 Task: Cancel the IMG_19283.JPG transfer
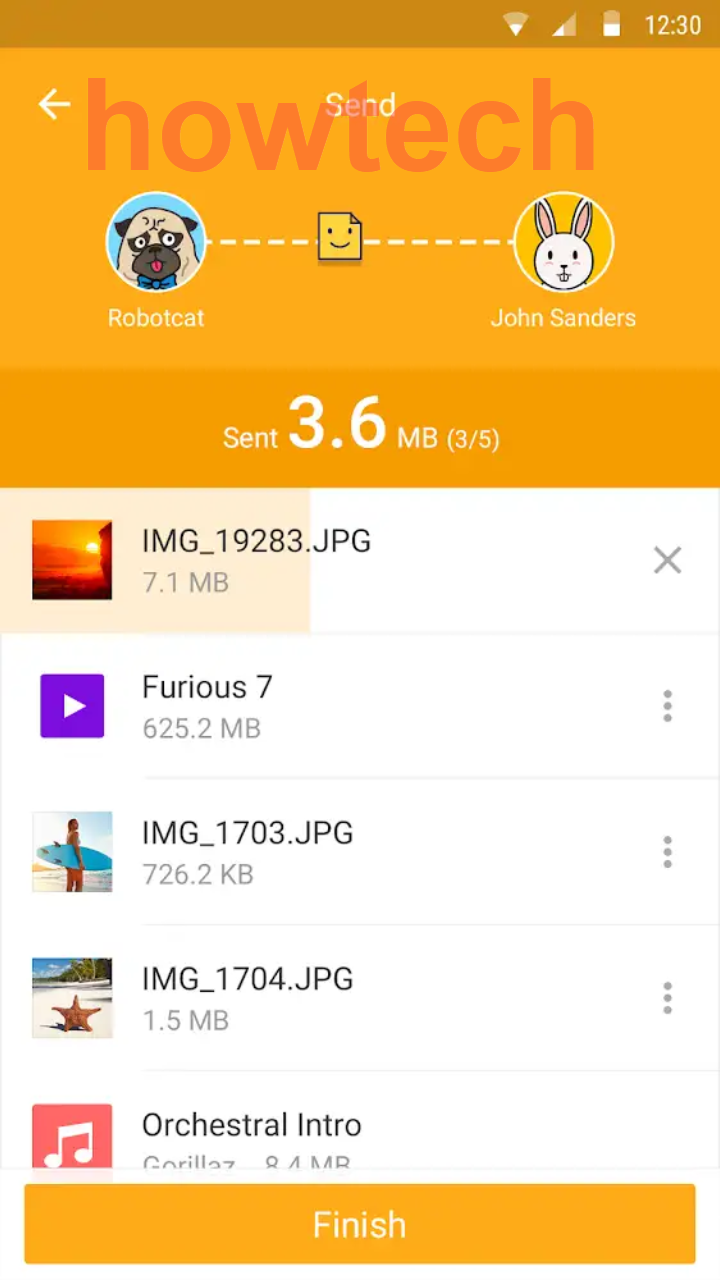click(667, 560)
